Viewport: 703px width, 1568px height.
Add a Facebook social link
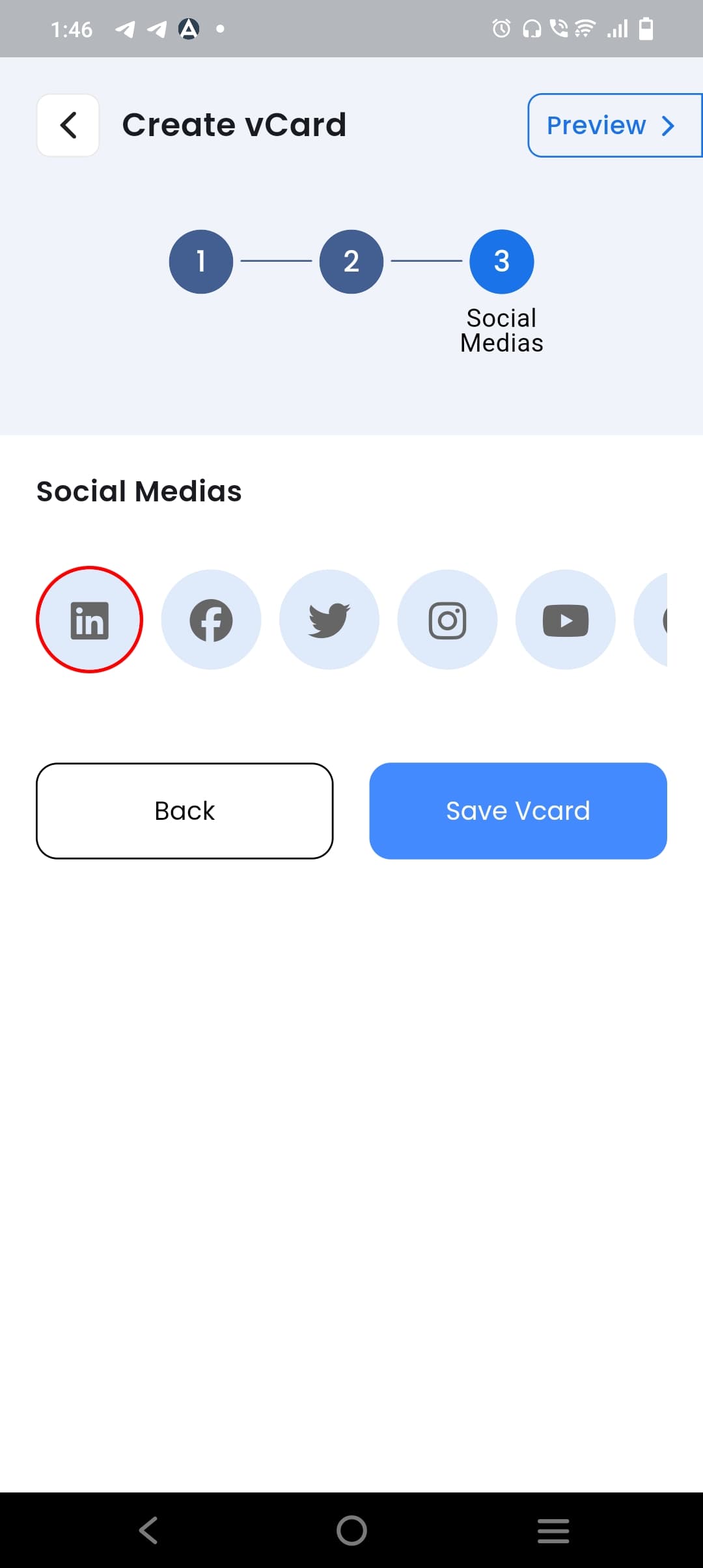coord(212,620)
